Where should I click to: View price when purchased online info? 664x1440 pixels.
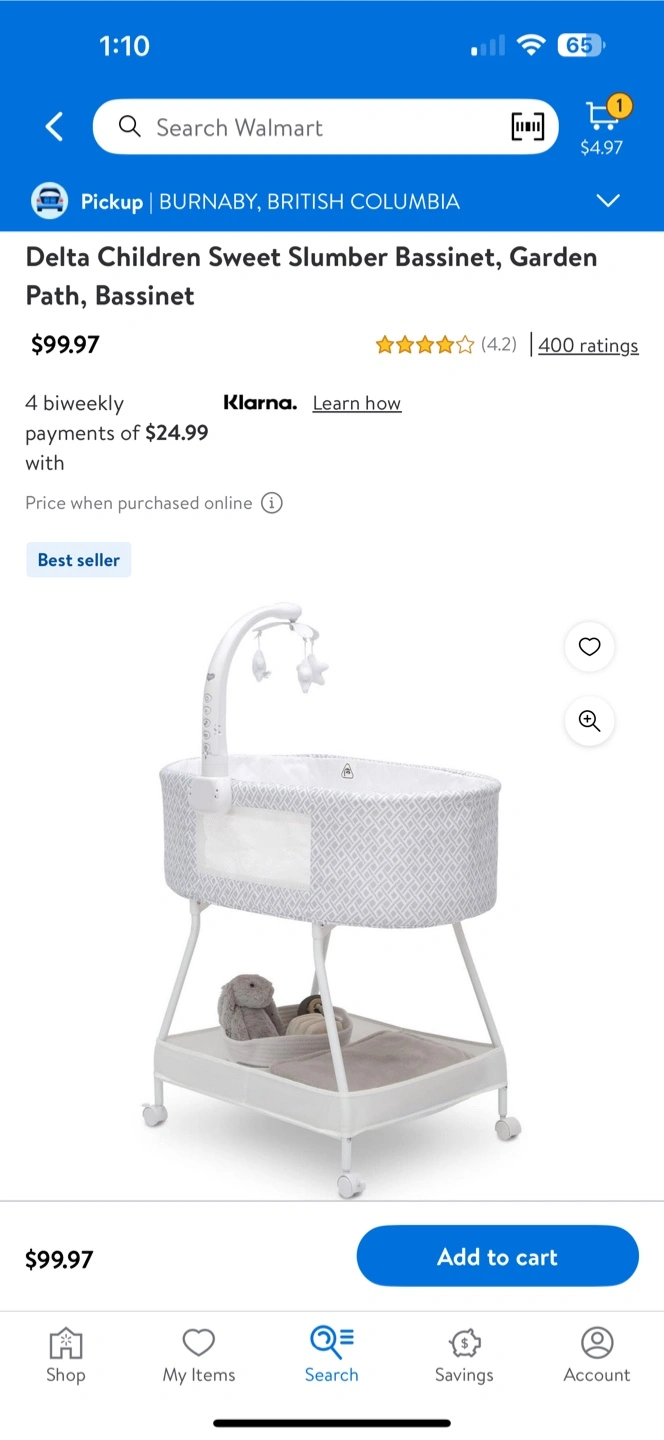pyautogui.click(x=272, y=503)
